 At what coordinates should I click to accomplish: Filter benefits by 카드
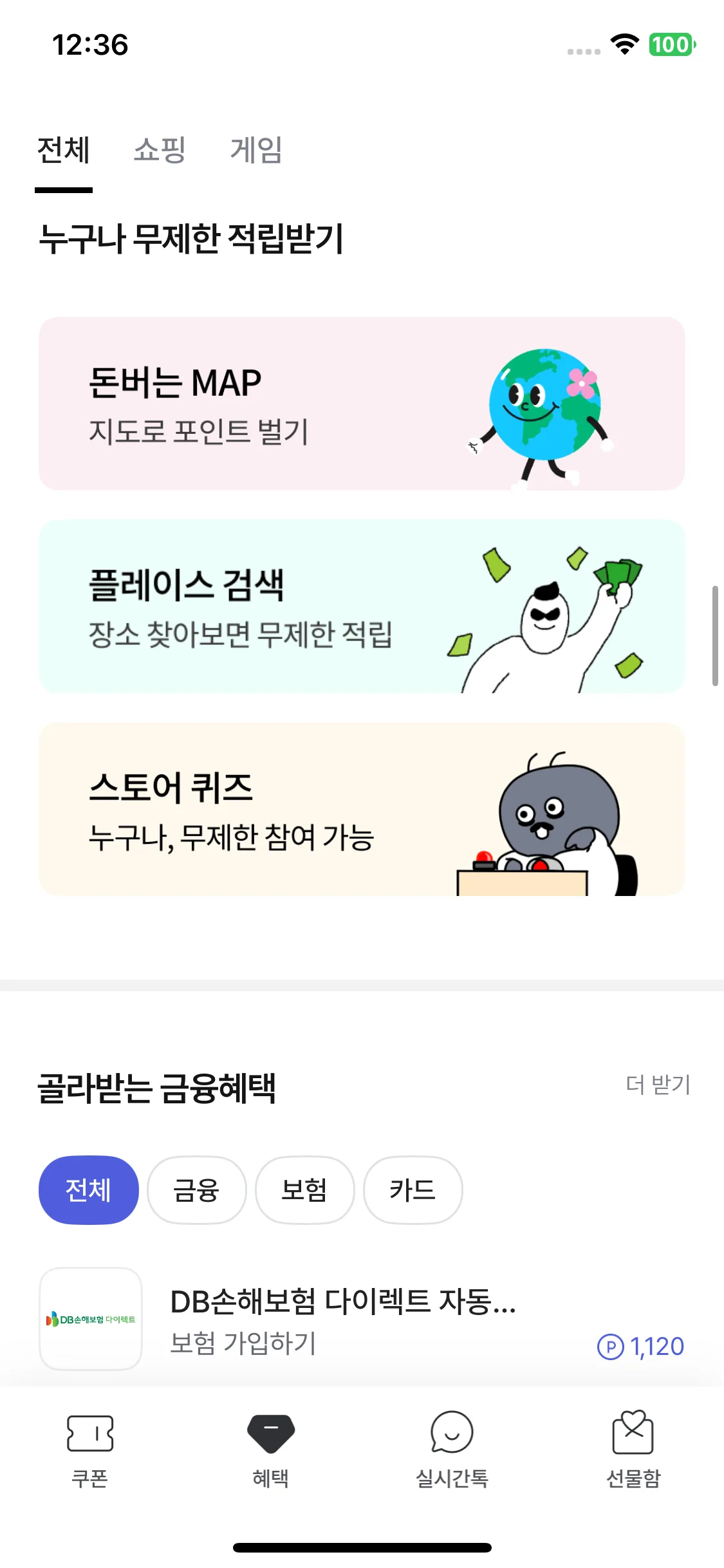tap(413, 1190)
